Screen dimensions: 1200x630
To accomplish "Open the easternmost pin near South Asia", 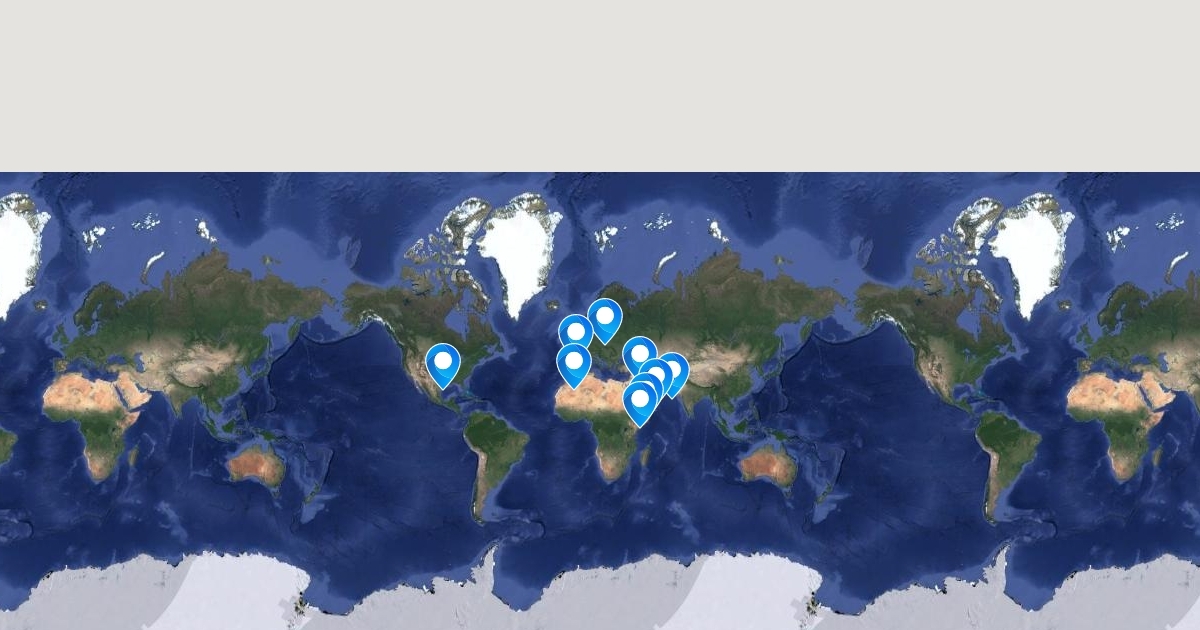I will coord(674,370).
